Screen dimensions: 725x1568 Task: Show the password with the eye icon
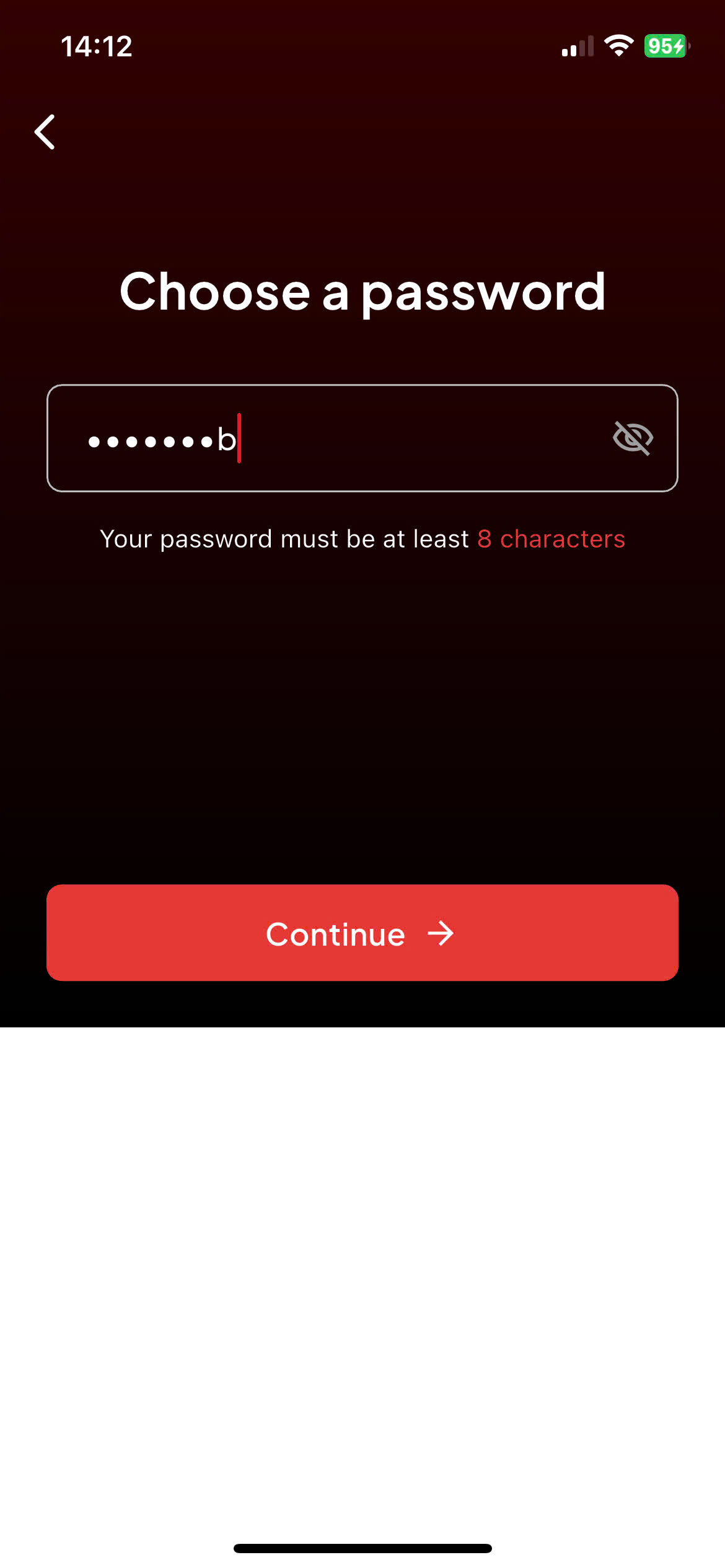(x=633, y=438)
